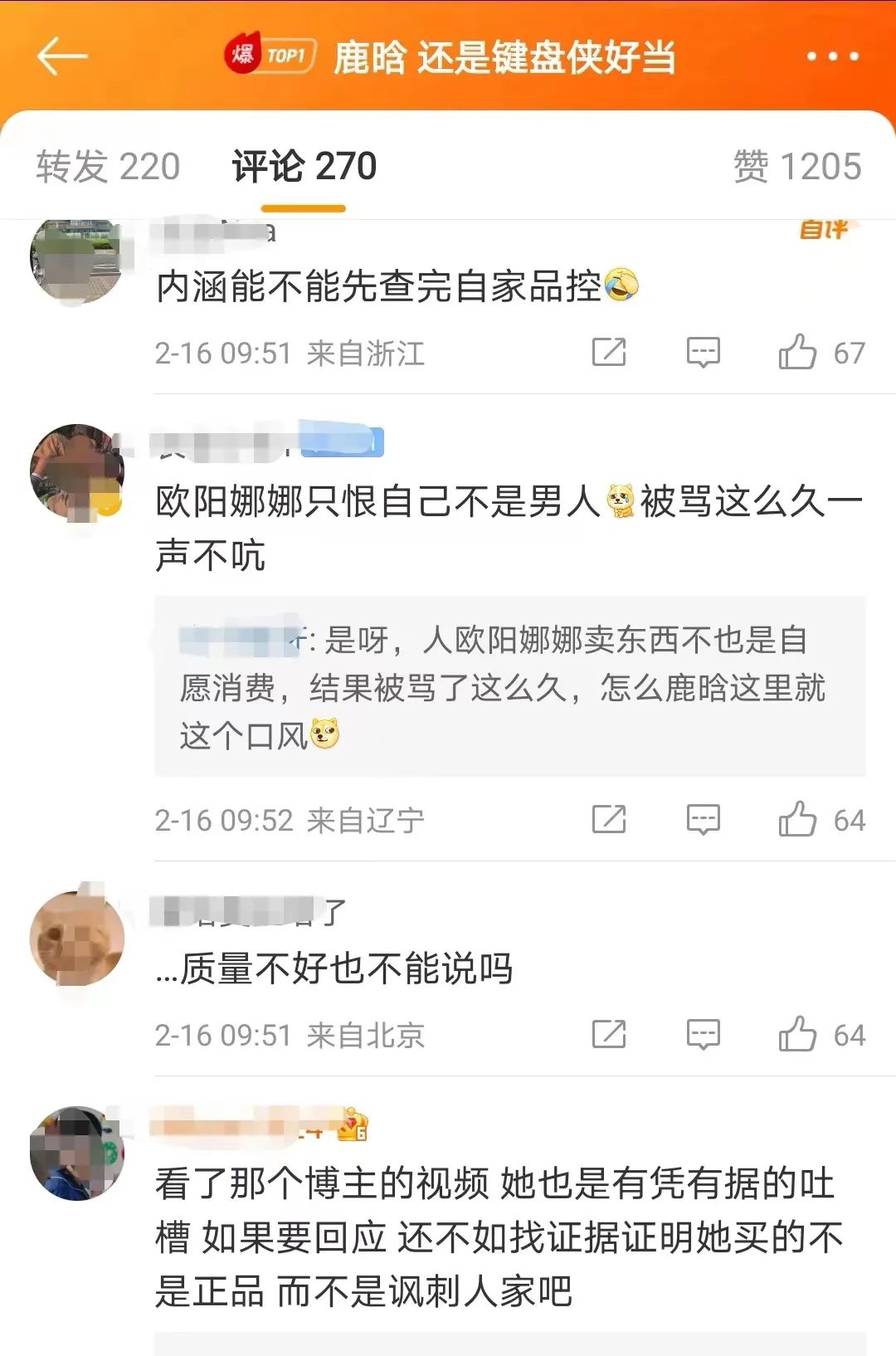The height and width of the screenshot is (1356, 896).
Task: Open the three-dot overflow menu
Action: click(832, 56)
